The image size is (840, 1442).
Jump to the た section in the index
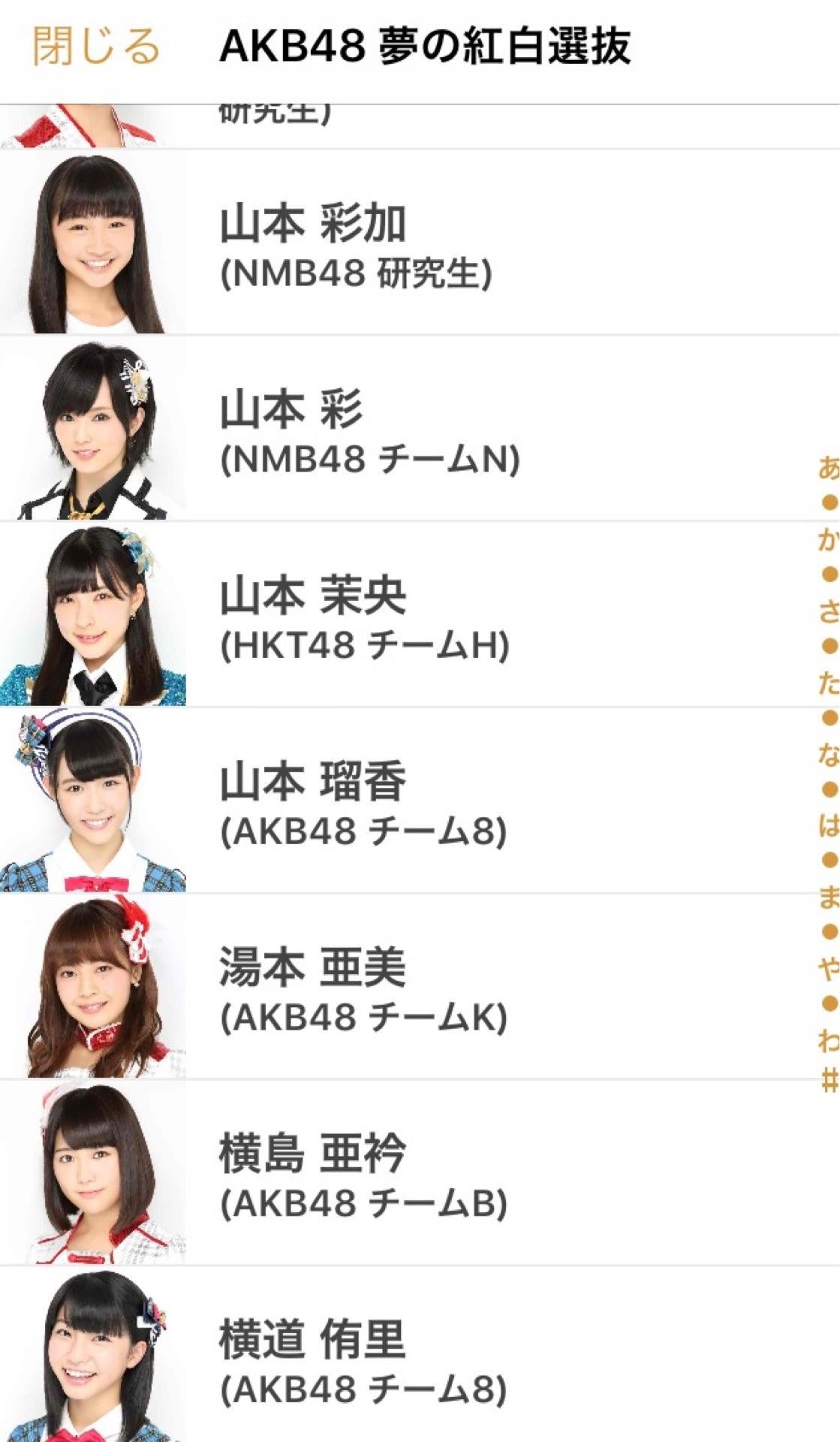829,683
